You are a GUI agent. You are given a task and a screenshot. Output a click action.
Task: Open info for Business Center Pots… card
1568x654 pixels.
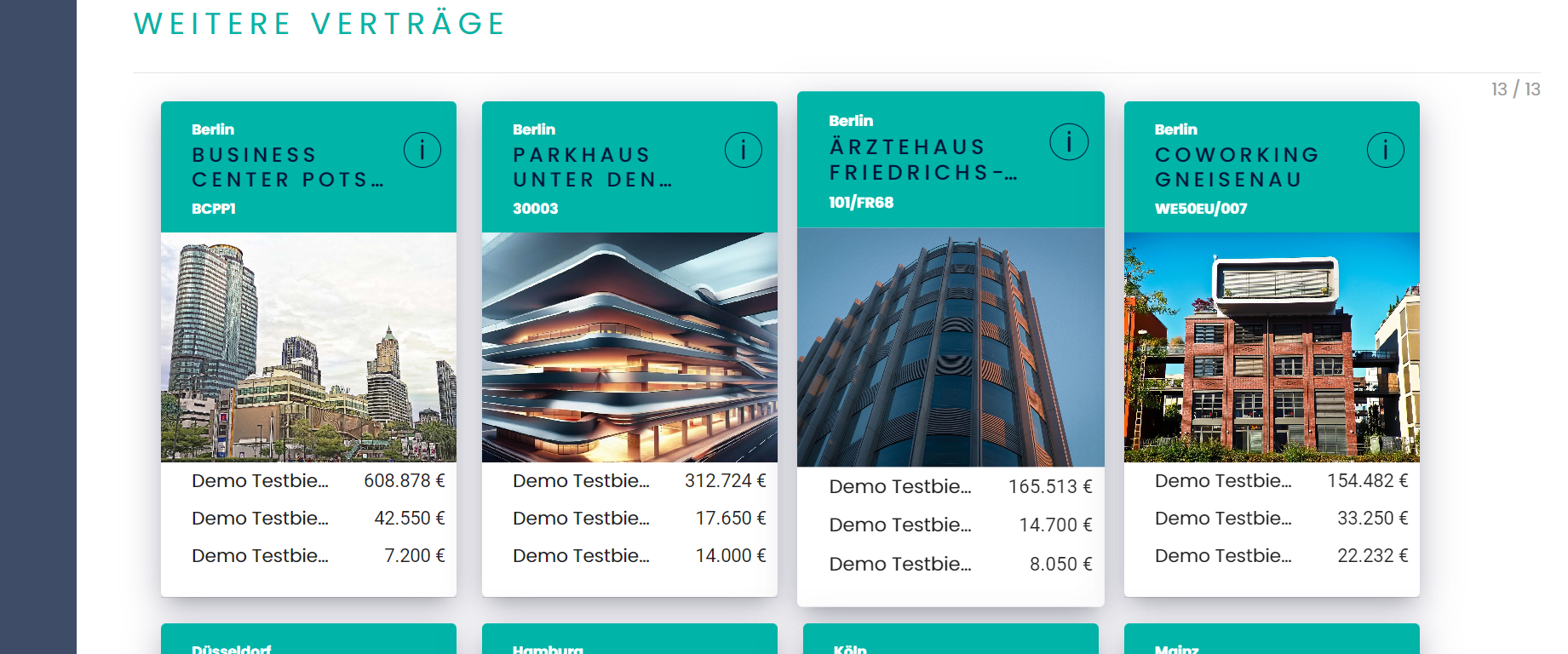click(422, 151)
